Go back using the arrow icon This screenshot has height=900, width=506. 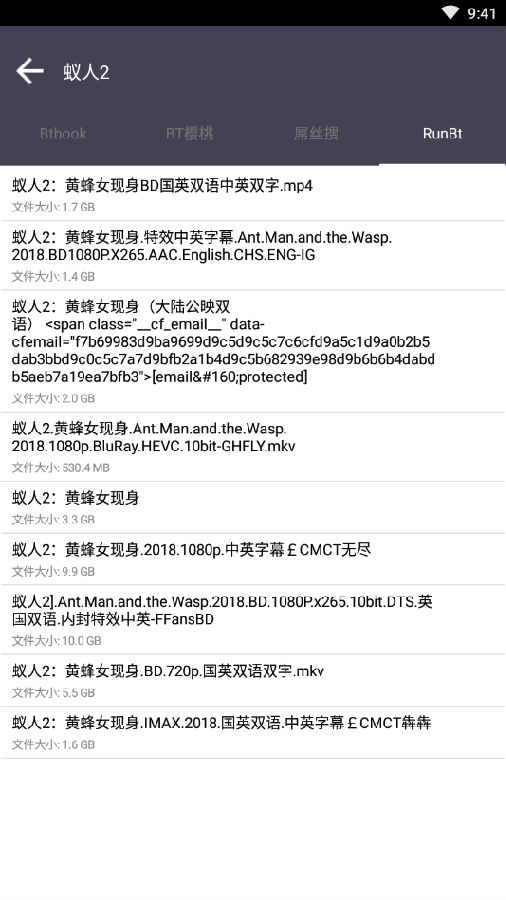pyautogui.click(x=30, y=71)
